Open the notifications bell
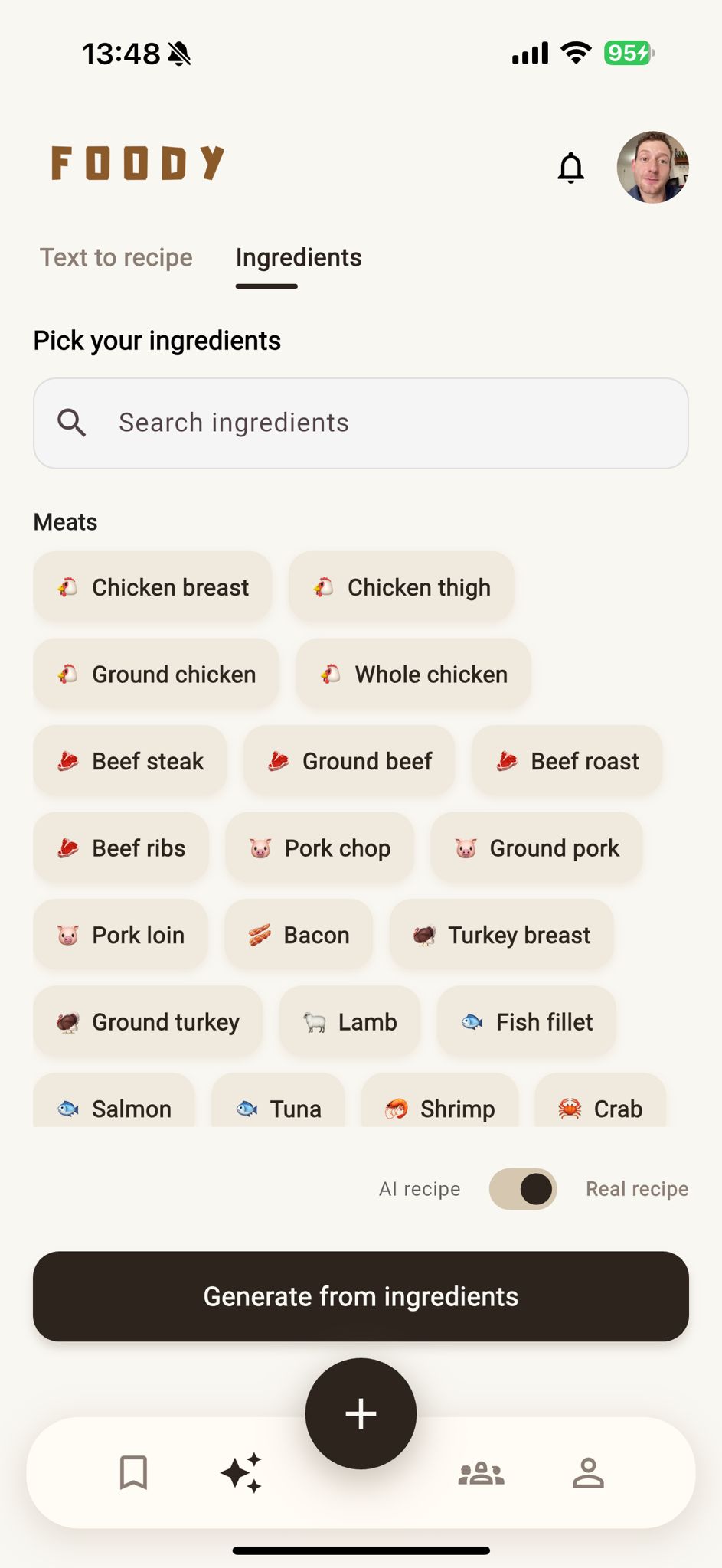Image resolution: width=722 pixels, height=1568 pixels. click(x=572, y=168)
